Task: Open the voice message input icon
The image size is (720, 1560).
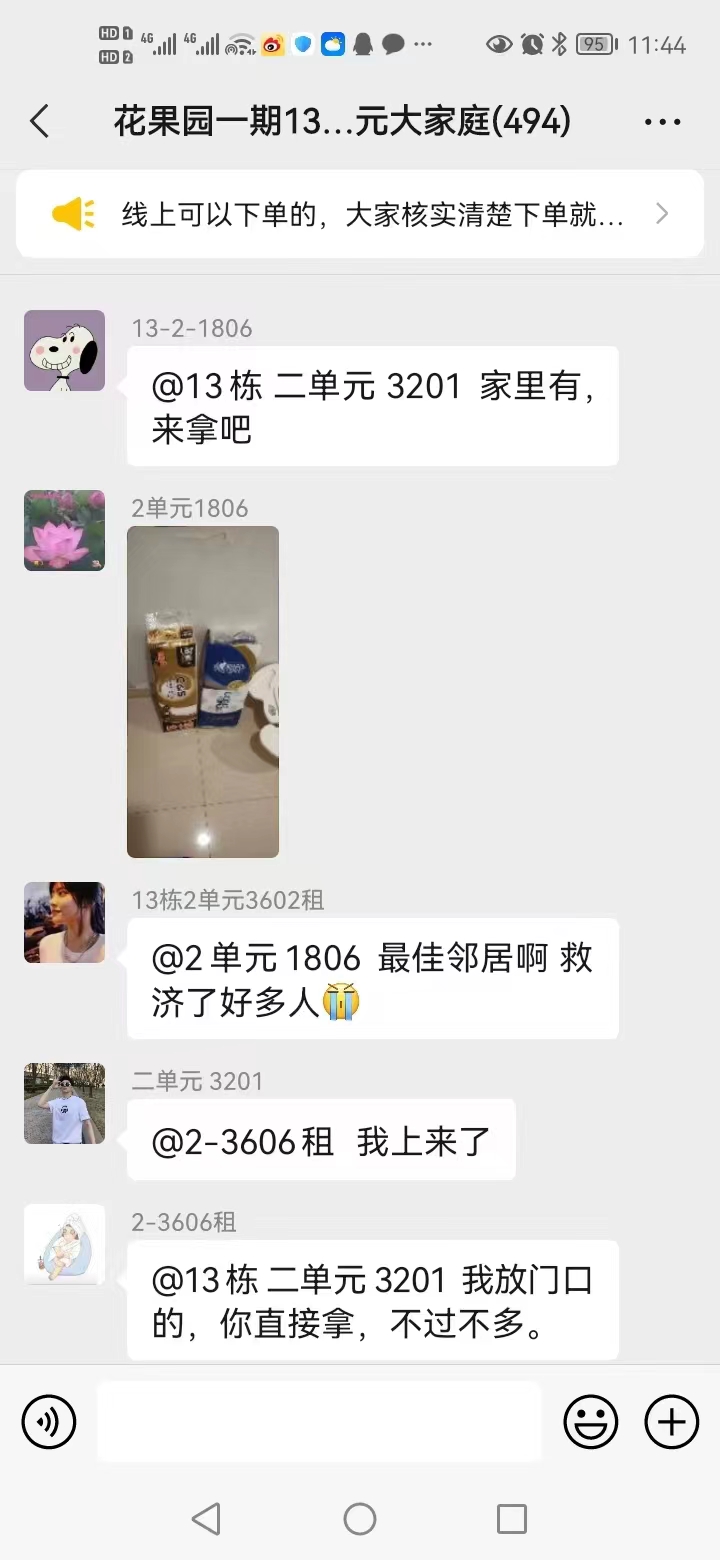Action: point(48,1421)
